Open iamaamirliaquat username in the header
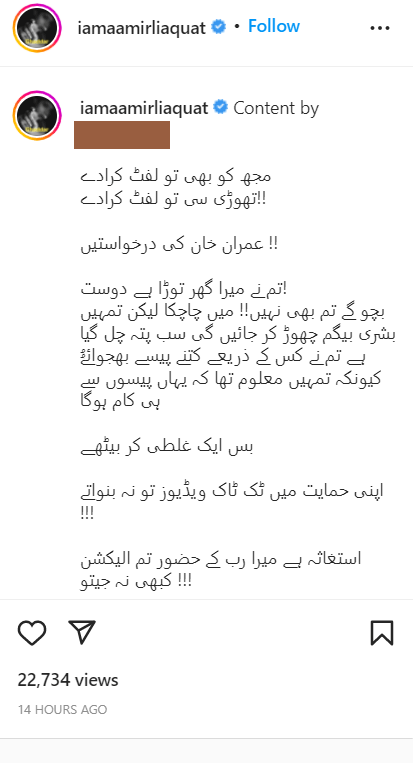Screen dimensions: 413x763 (x=142, y=28)
